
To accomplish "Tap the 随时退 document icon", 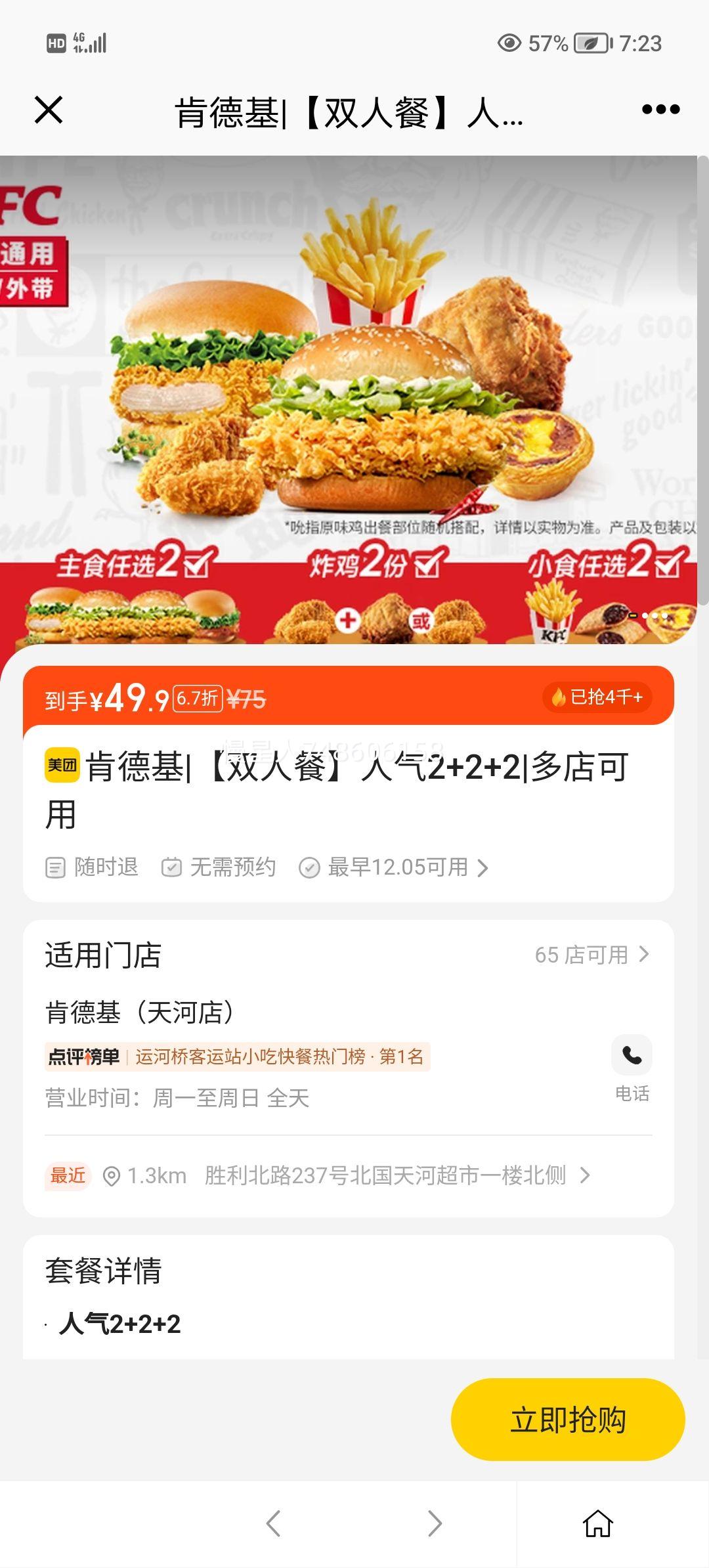I will click(55, 867).
